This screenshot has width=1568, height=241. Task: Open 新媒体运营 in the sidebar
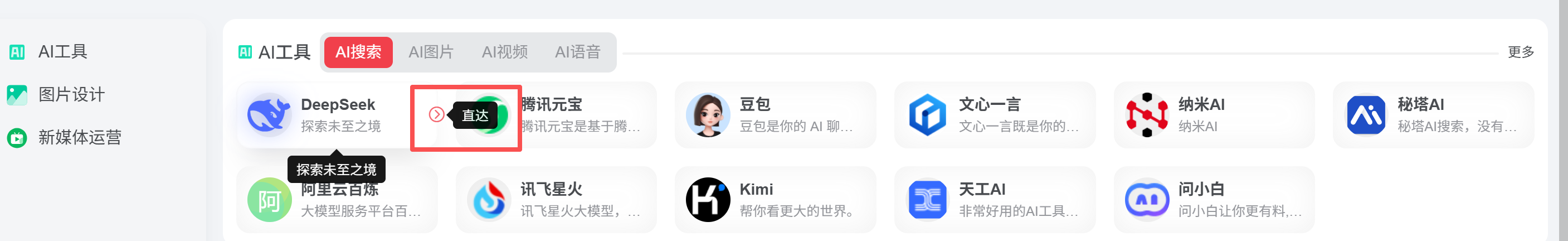coord(79,137)
